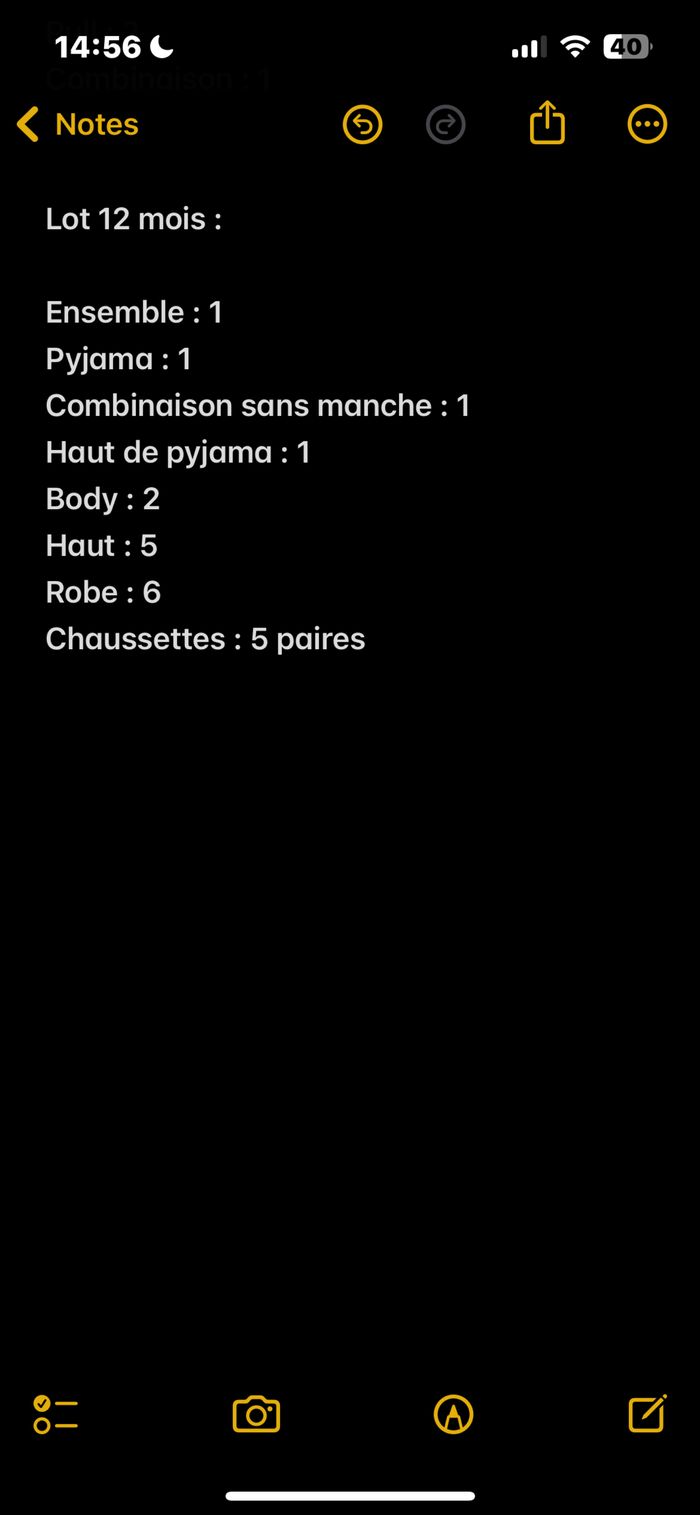Screen dimensions: 700x1515
Task: Share this note
Action: point(547,125)
